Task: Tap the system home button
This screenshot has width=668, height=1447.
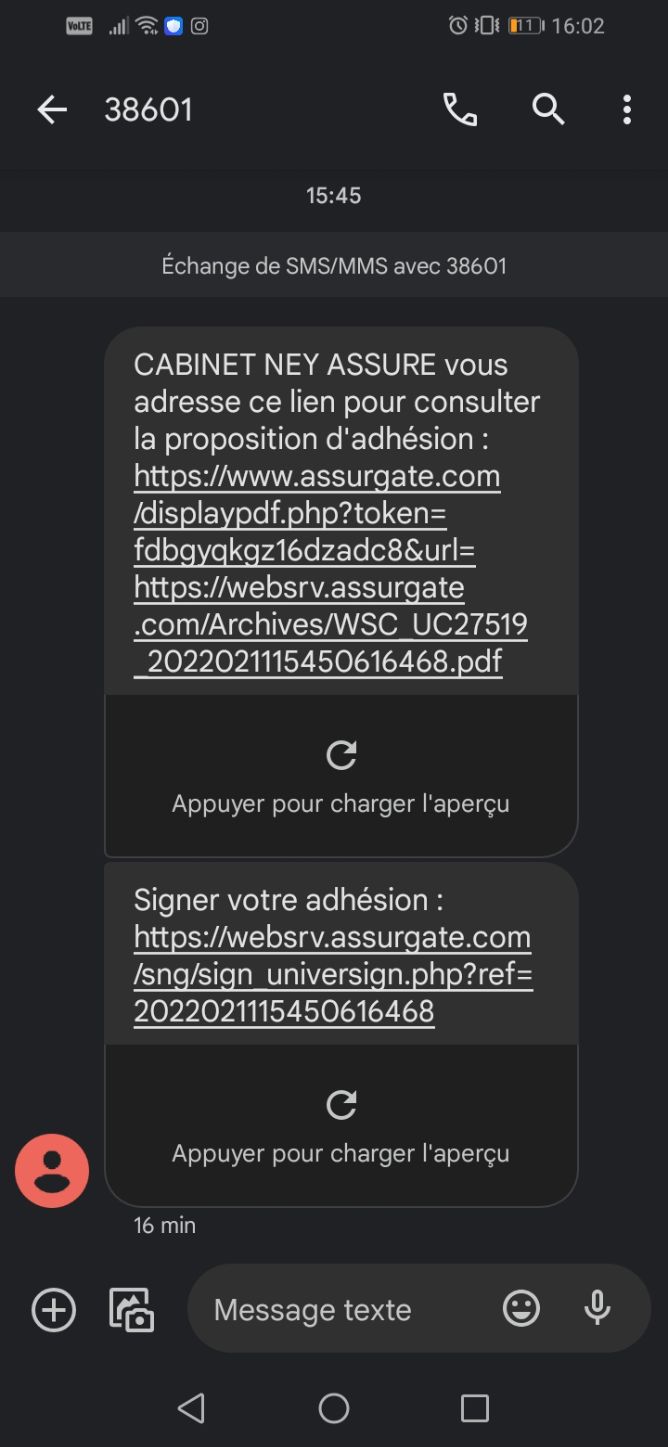Action: [334, 1408]
